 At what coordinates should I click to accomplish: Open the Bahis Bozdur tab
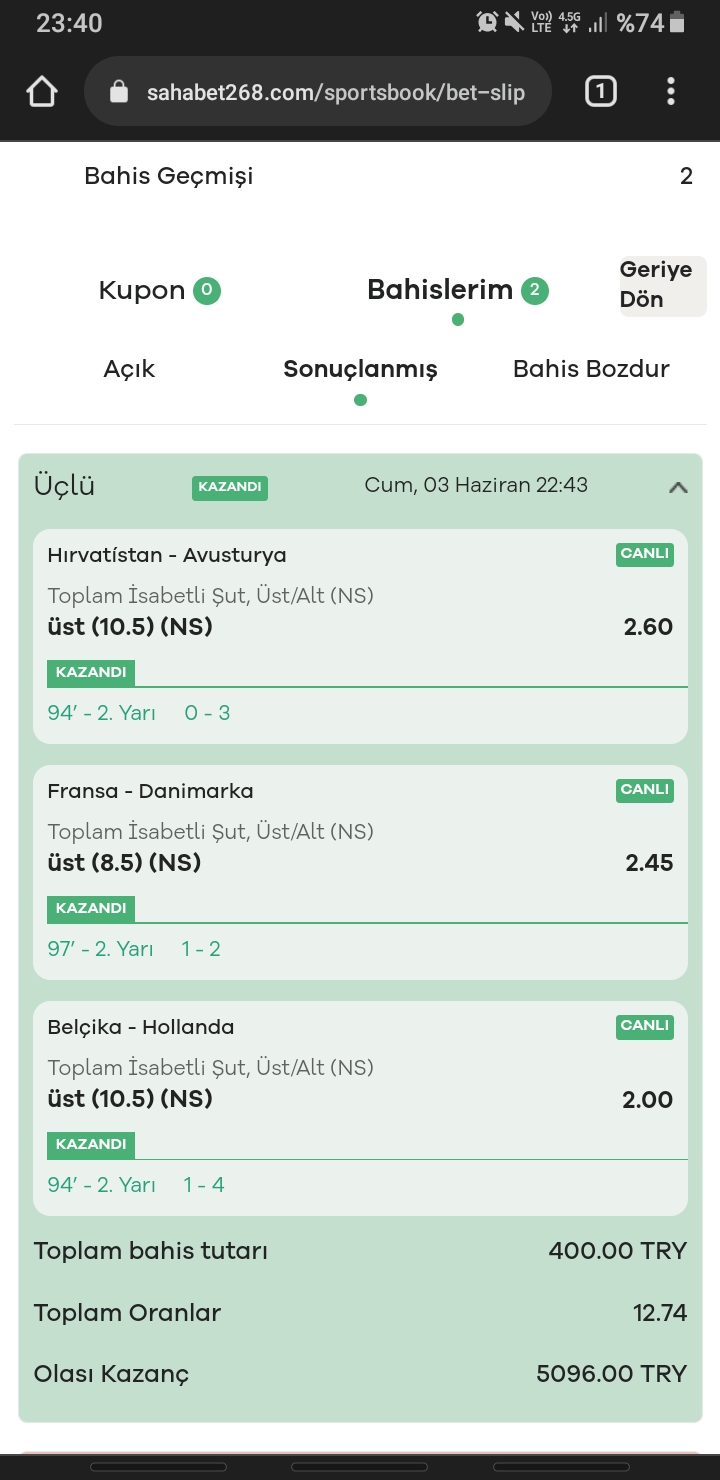coord(591,369)
